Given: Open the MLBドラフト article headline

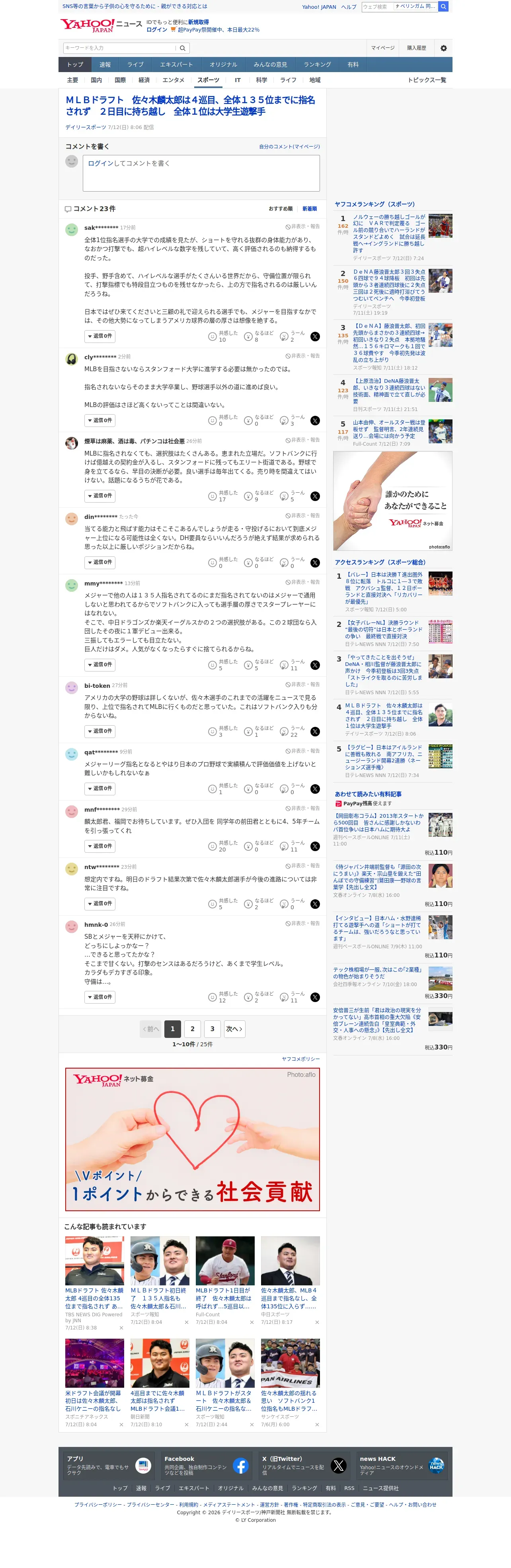Looking at the screenshot, I should pos(190,105).
